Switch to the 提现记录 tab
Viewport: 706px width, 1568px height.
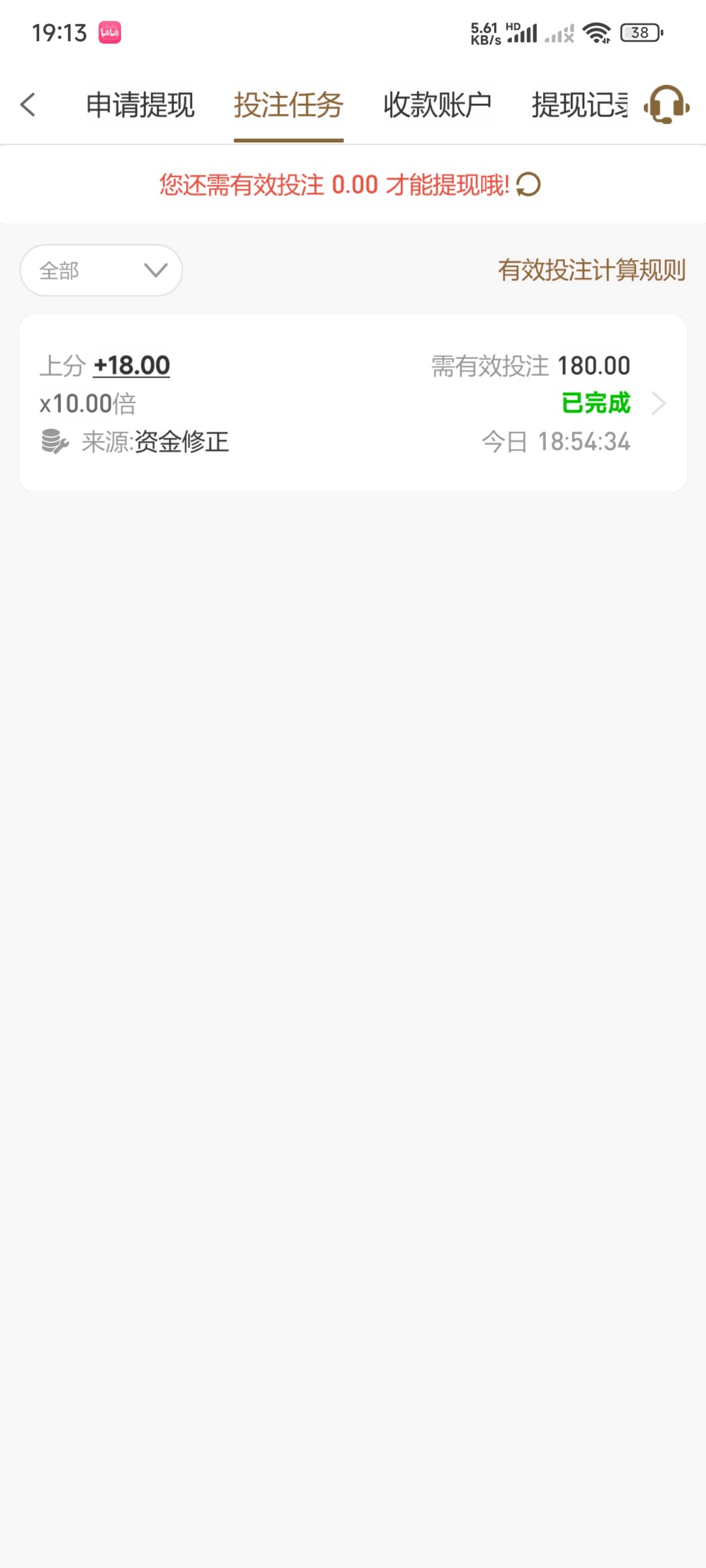(x=580, y=105)
